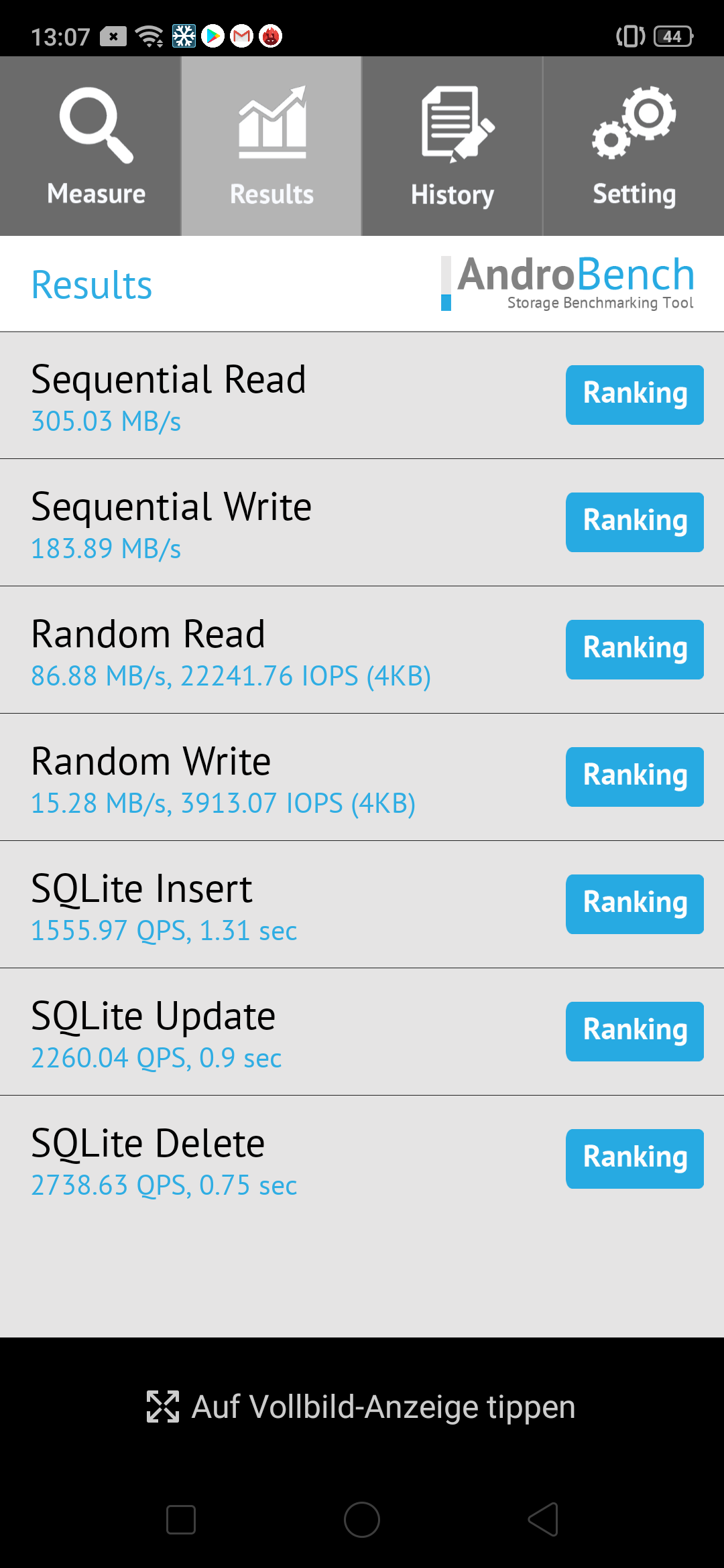Image resolution: width=724 pixels, height=1568 pixels.
Task: Tap the home button in navigation bar
Action: [x=362, y=1519]
